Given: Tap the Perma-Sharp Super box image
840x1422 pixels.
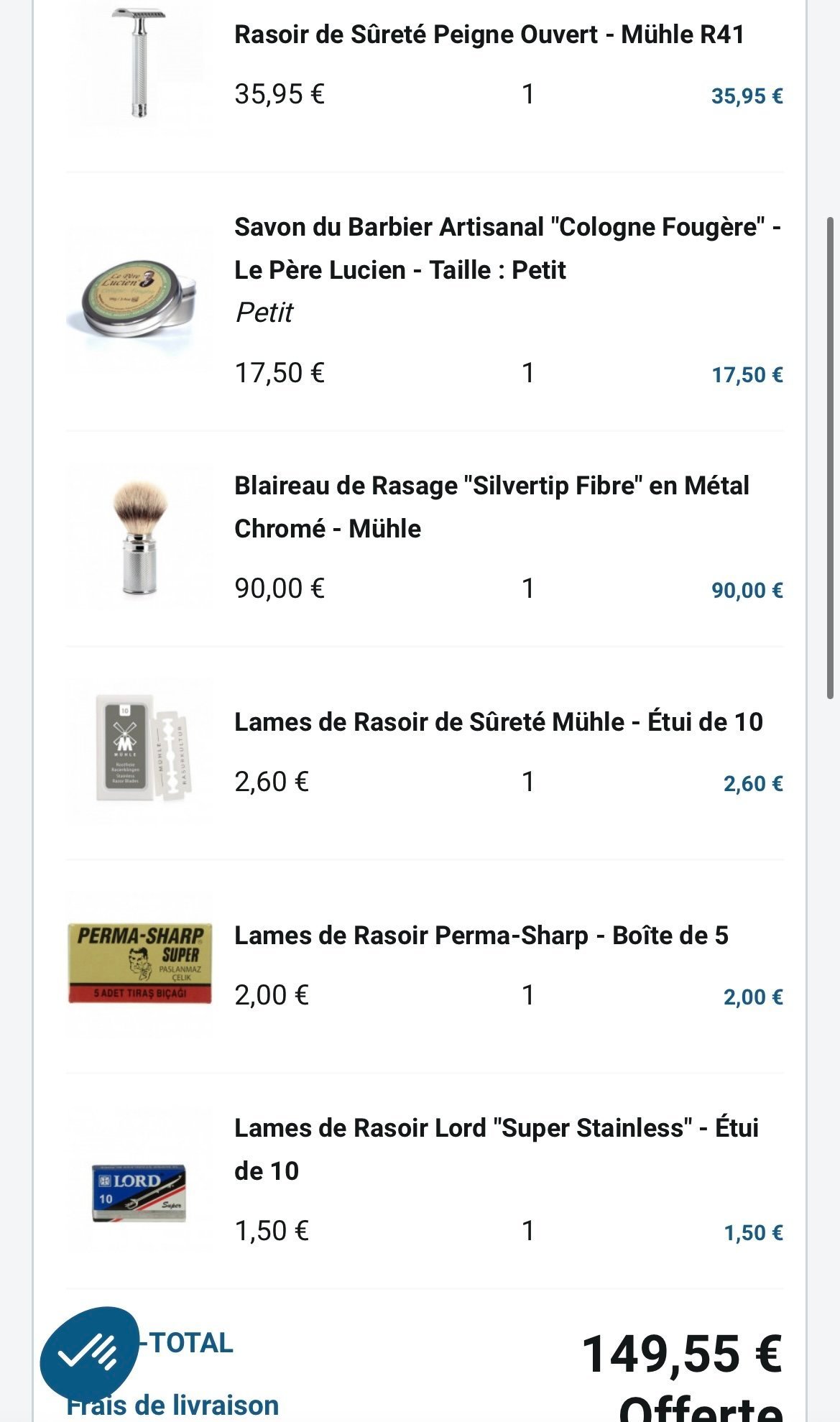Looking at the screenshot, I should click(139, 963).
